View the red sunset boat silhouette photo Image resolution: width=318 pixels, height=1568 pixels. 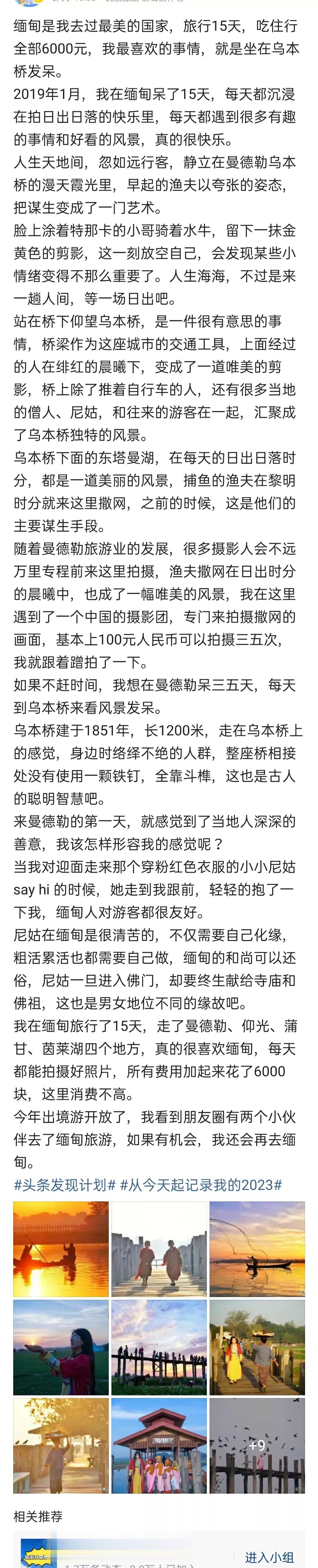(61, 1248)
